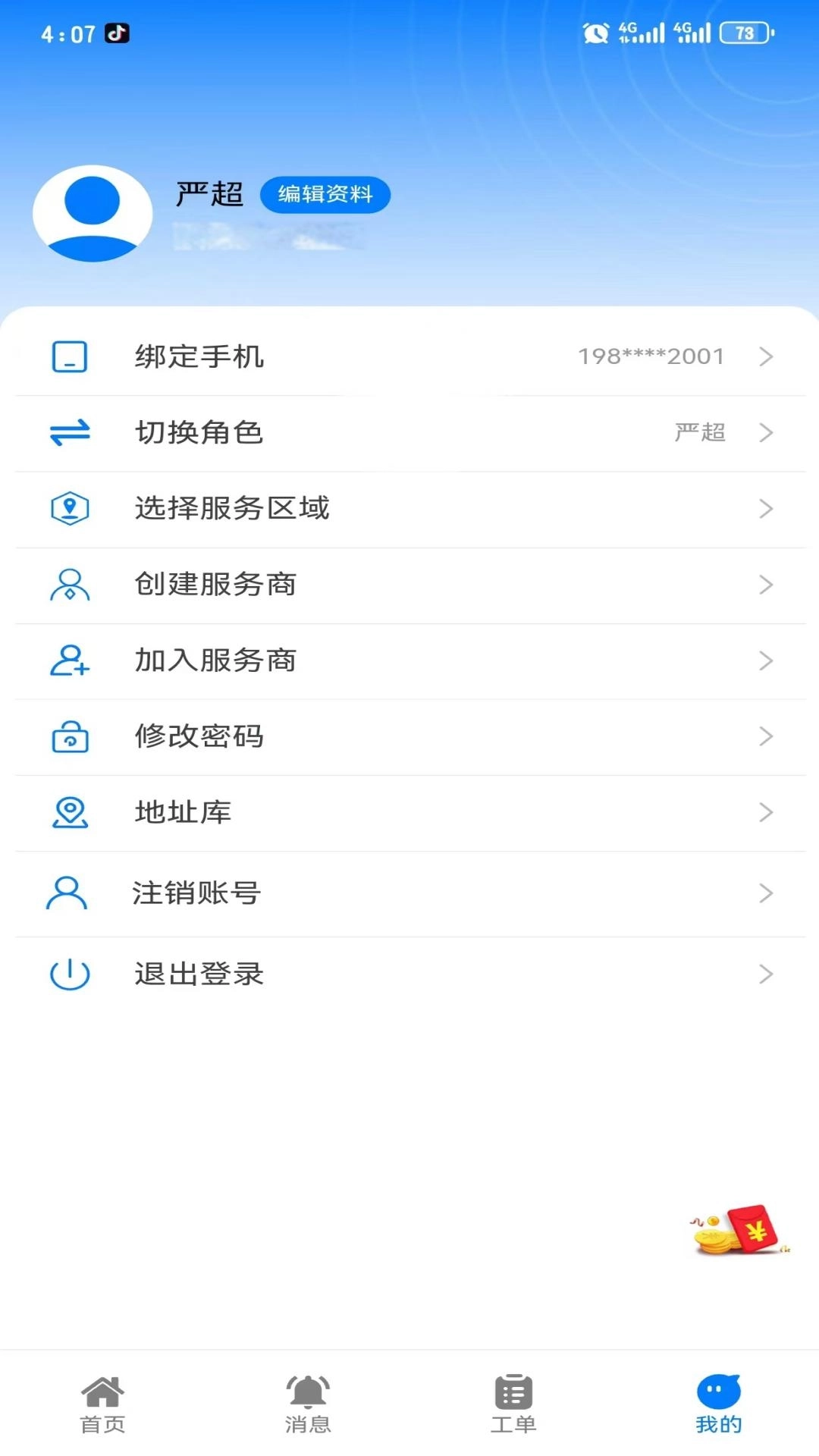Click the 地址库 map pin icon
Image resolution: width=819 pixels, height=1456 pixels.
[69, 812]
